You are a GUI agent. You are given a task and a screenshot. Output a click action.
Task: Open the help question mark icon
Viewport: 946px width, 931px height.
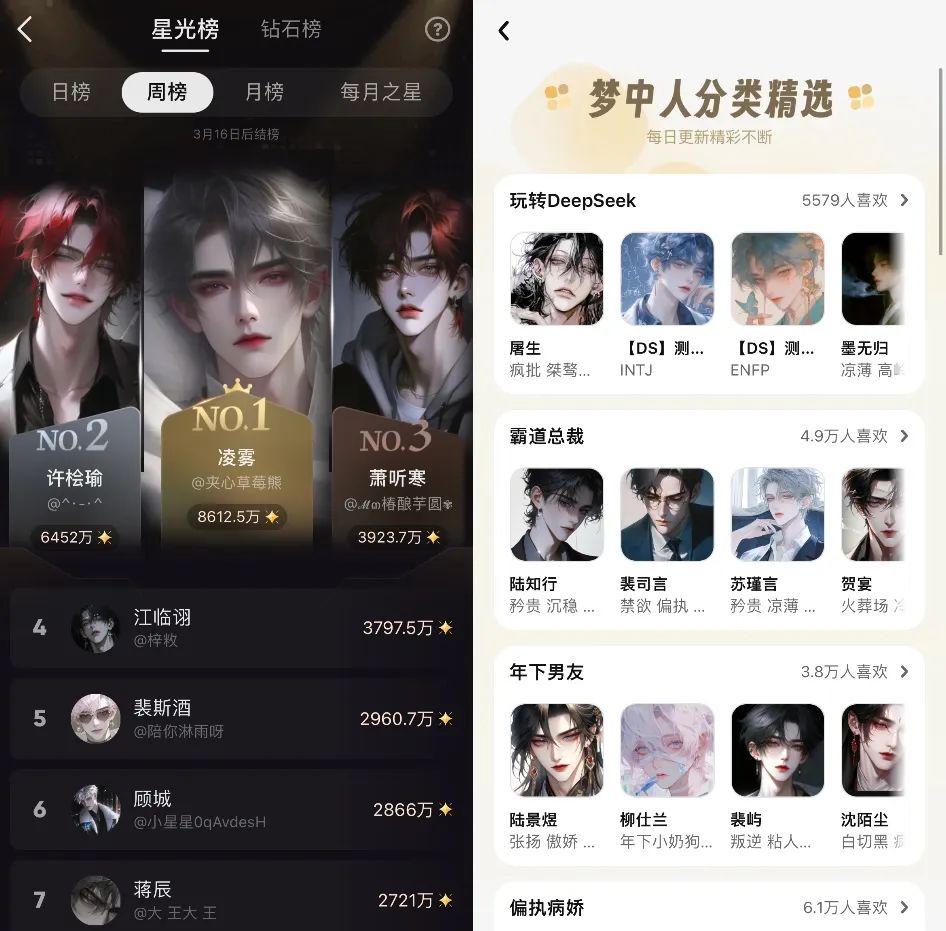coord(437,30)
